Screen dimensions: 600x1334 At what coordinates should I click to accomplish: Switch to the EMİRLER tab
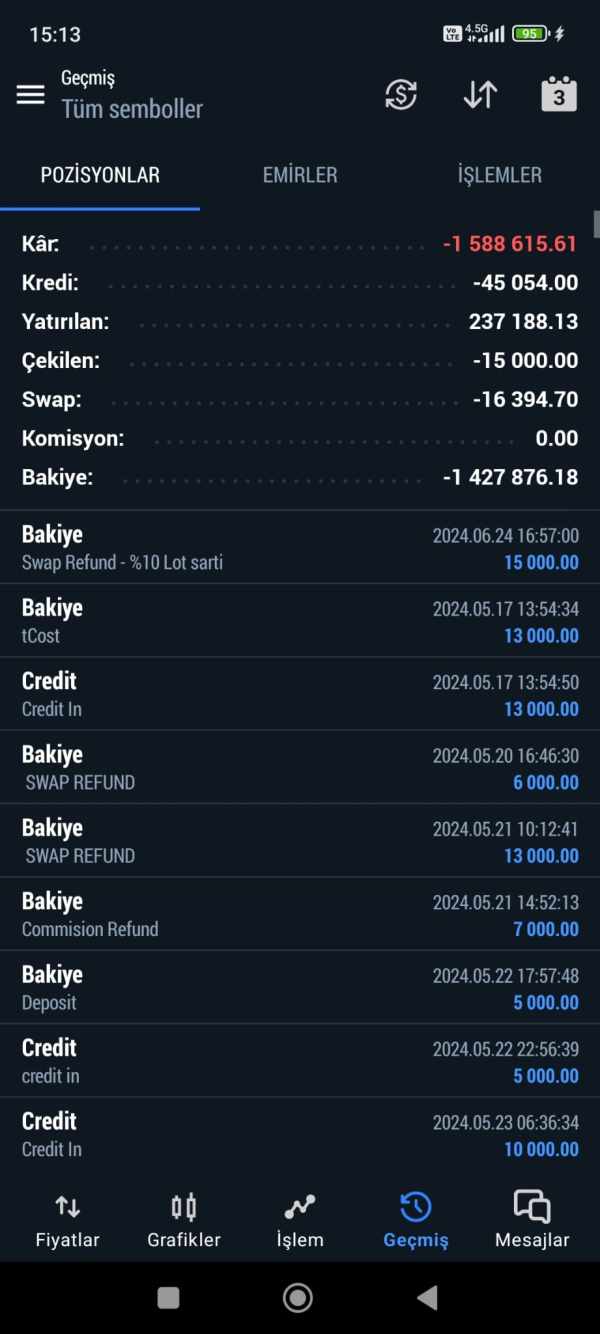(x=300, y=175)
